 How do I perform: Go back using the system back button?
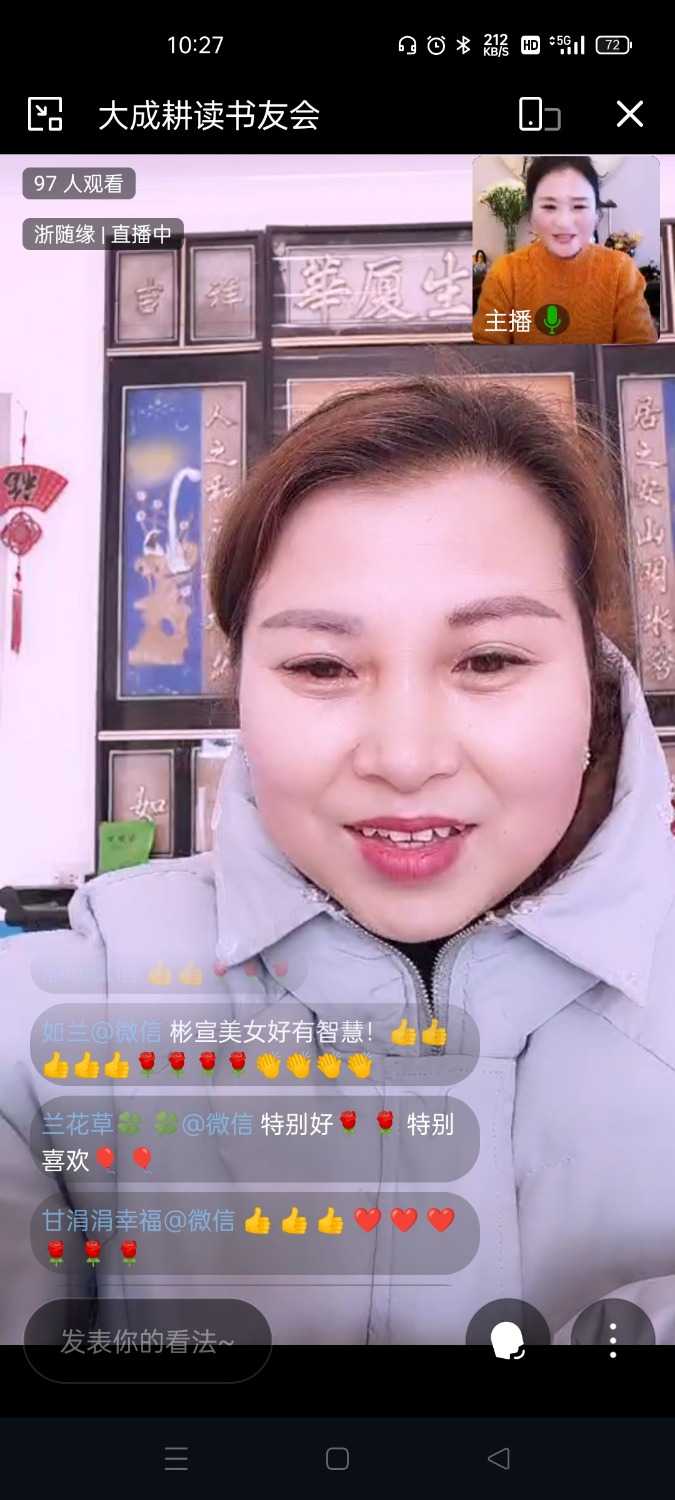(x=498, y=1458)
